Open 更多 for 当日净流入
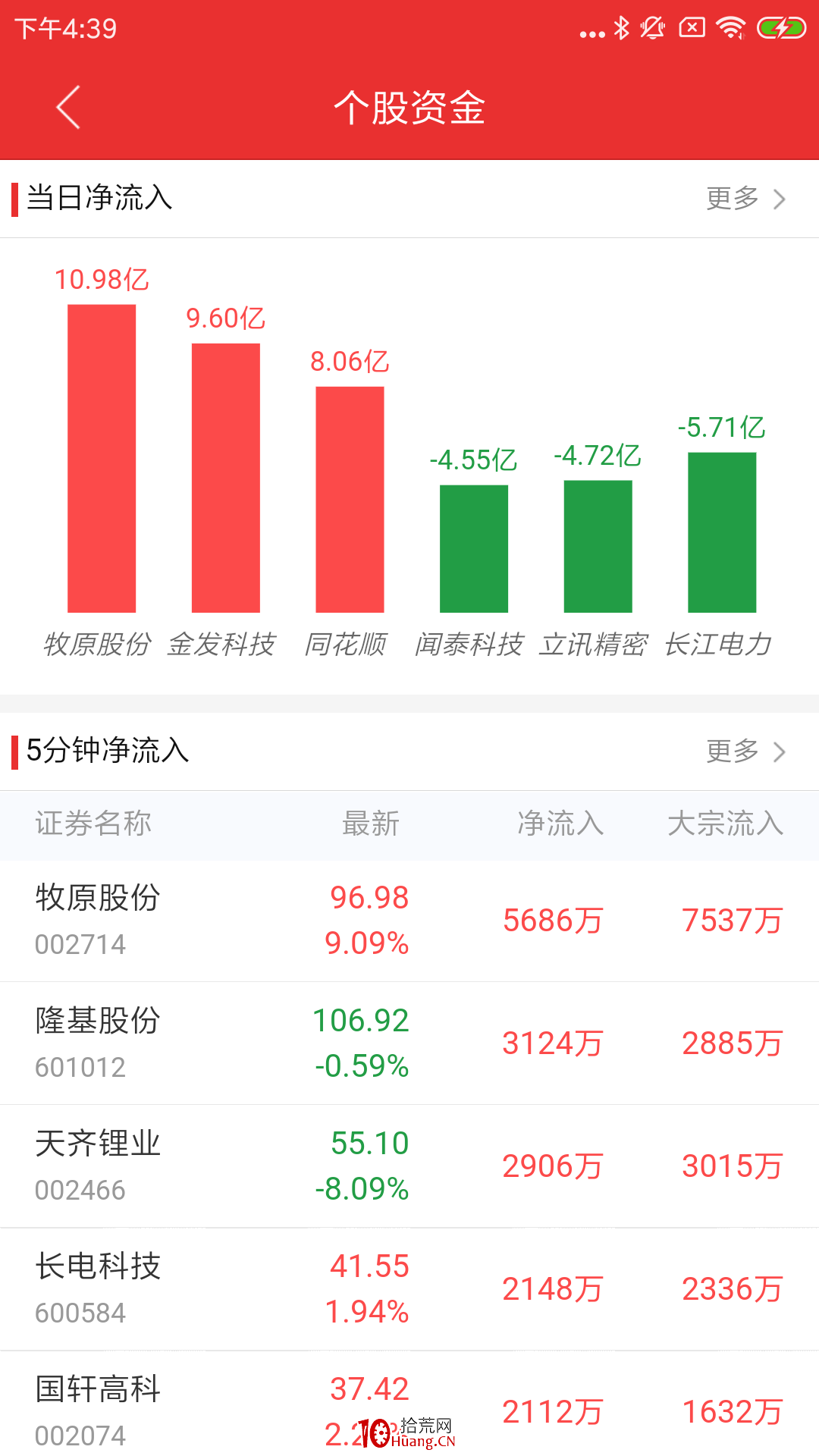The width and height of the screenshot is (819, 1456). pyautogui.click(x=745, y=199)
